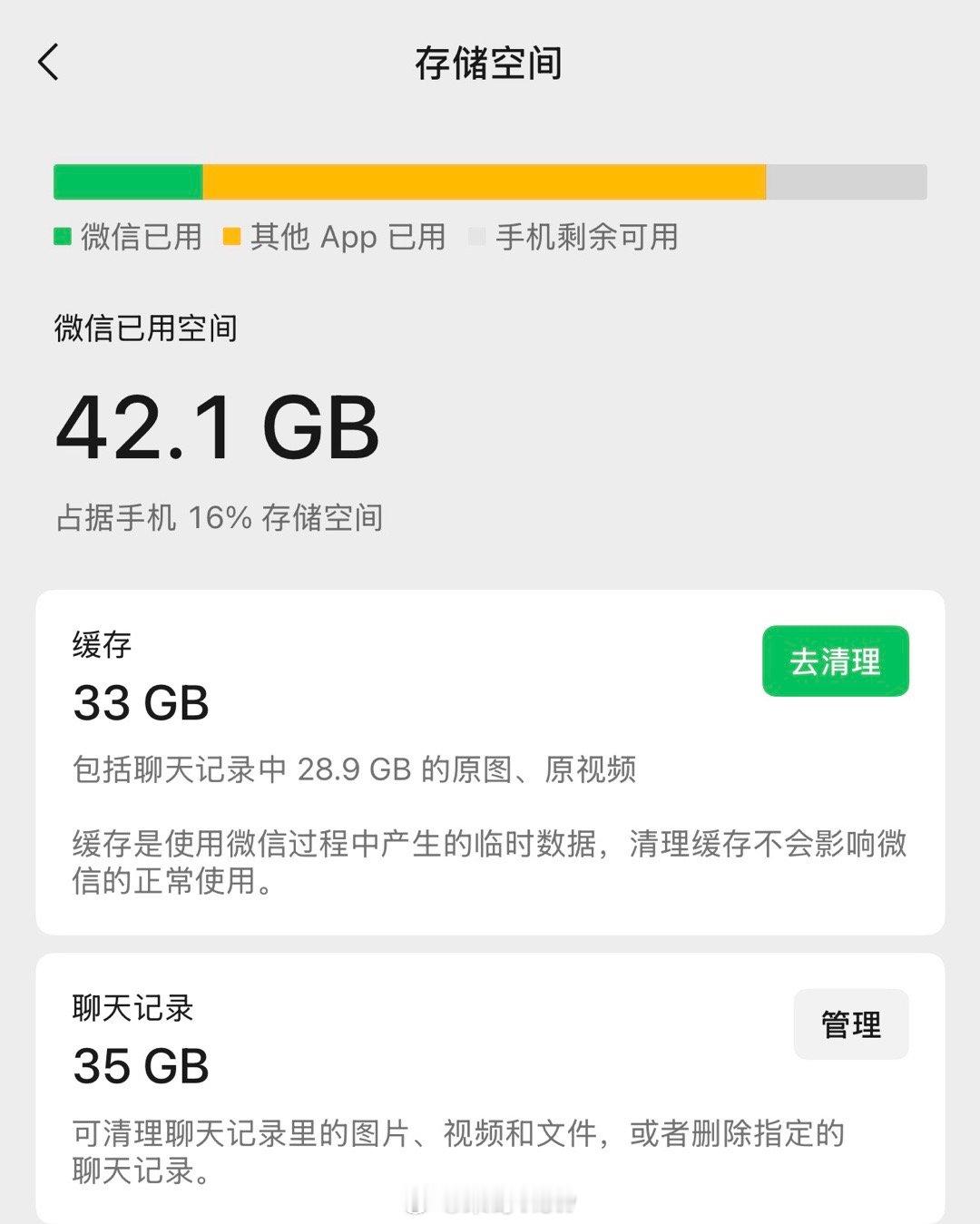This screenshot has height=1224, width=980.
Task: Tap the 管理 button for chat history
Action: pyautogui.click(x=850, y=1024)
